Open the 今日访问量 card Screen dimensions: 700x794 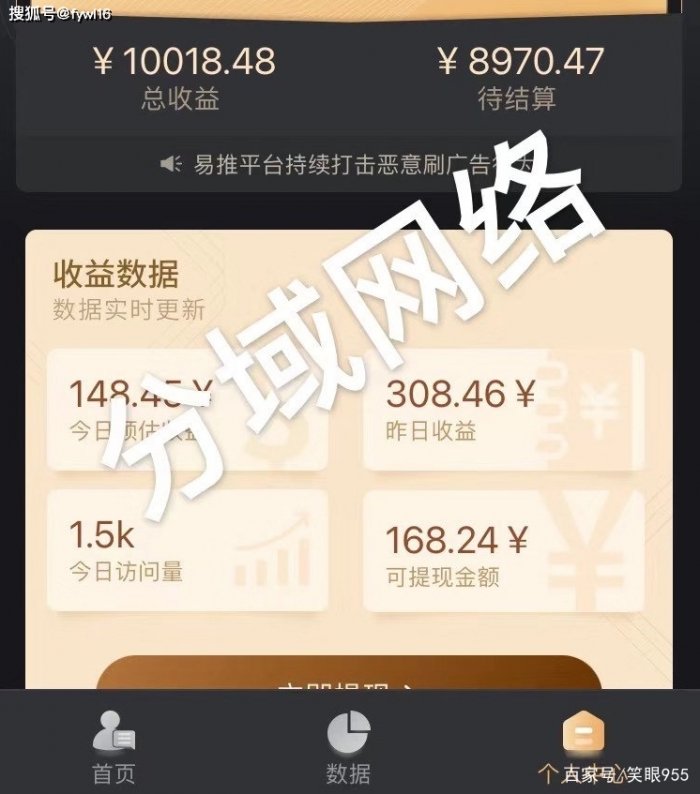click(x=187, y=550)
